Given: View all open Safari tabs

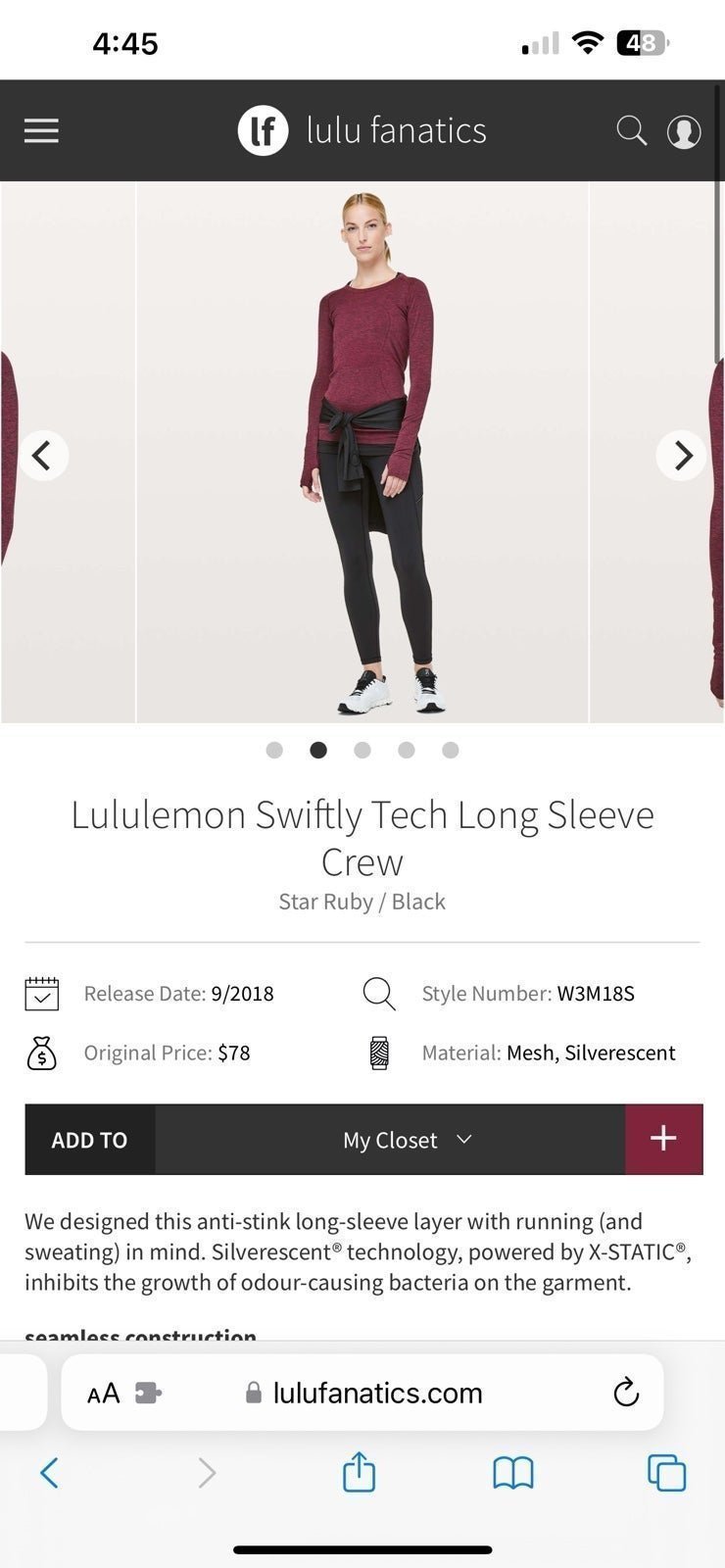Looking at the screenshot, I should (x=666, y=1472).
